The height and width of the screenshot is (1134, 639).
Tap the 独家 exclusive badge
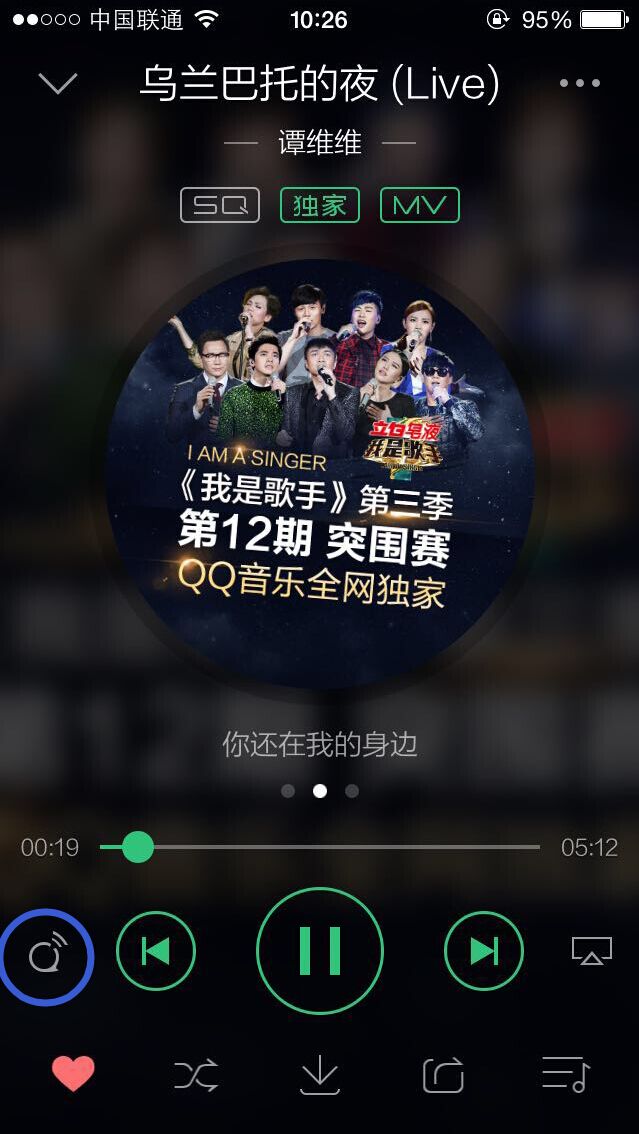click(319, 205)
